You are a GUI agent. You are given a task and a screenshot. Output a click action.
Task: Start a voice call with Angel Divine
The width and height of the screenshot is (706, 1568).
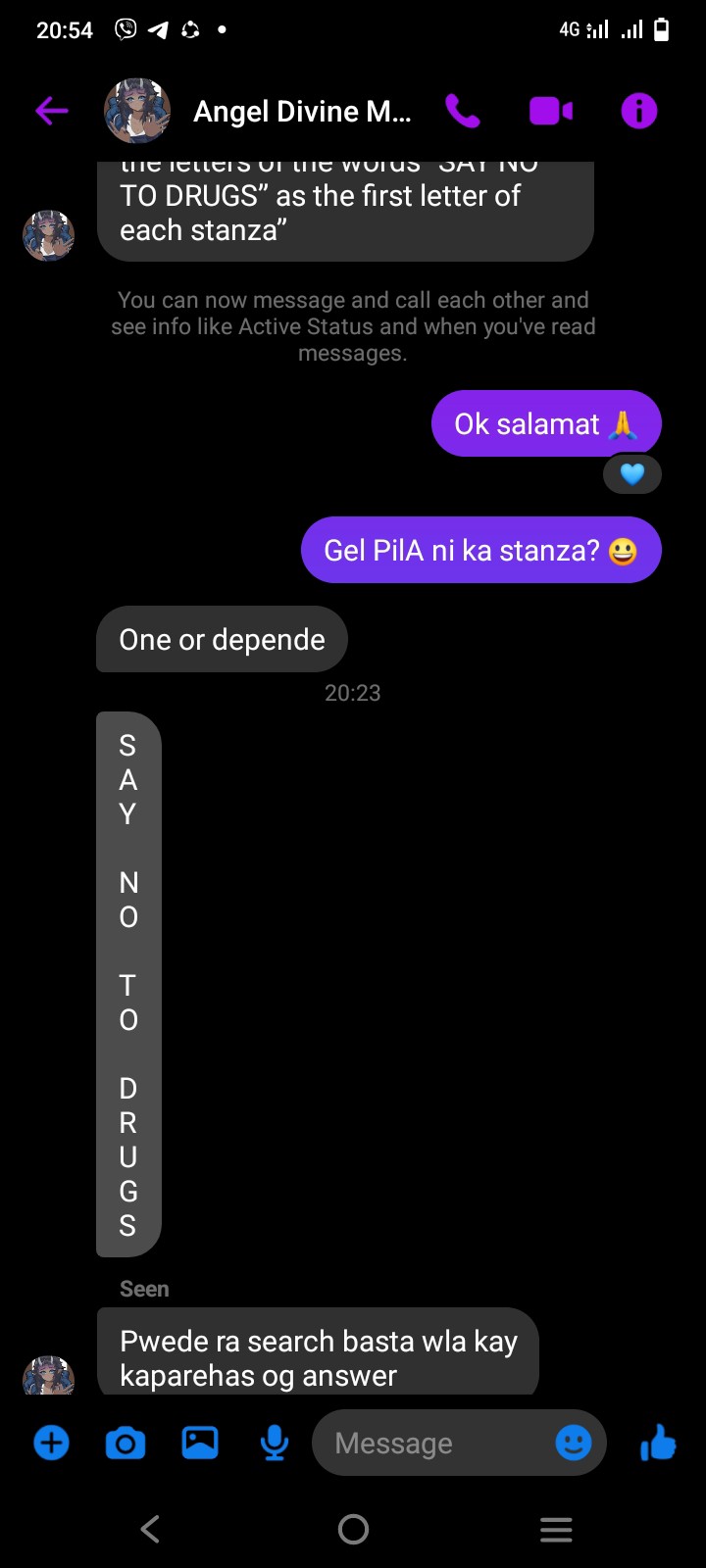click(x=462, y=111)
